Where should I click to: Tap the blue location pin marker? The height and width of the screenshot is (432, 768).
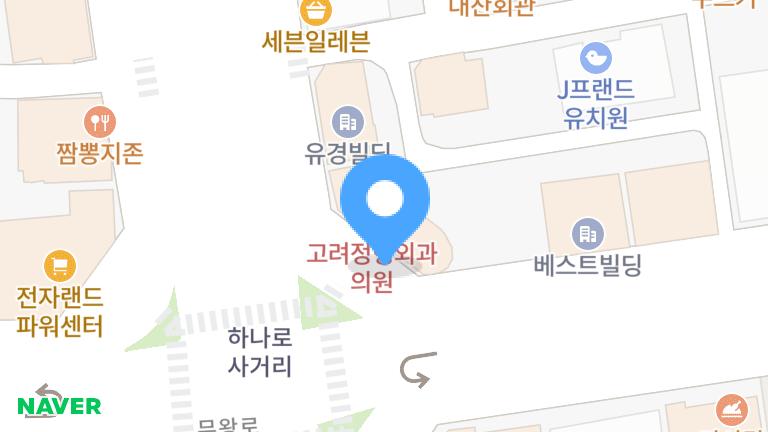pos(385,201)
